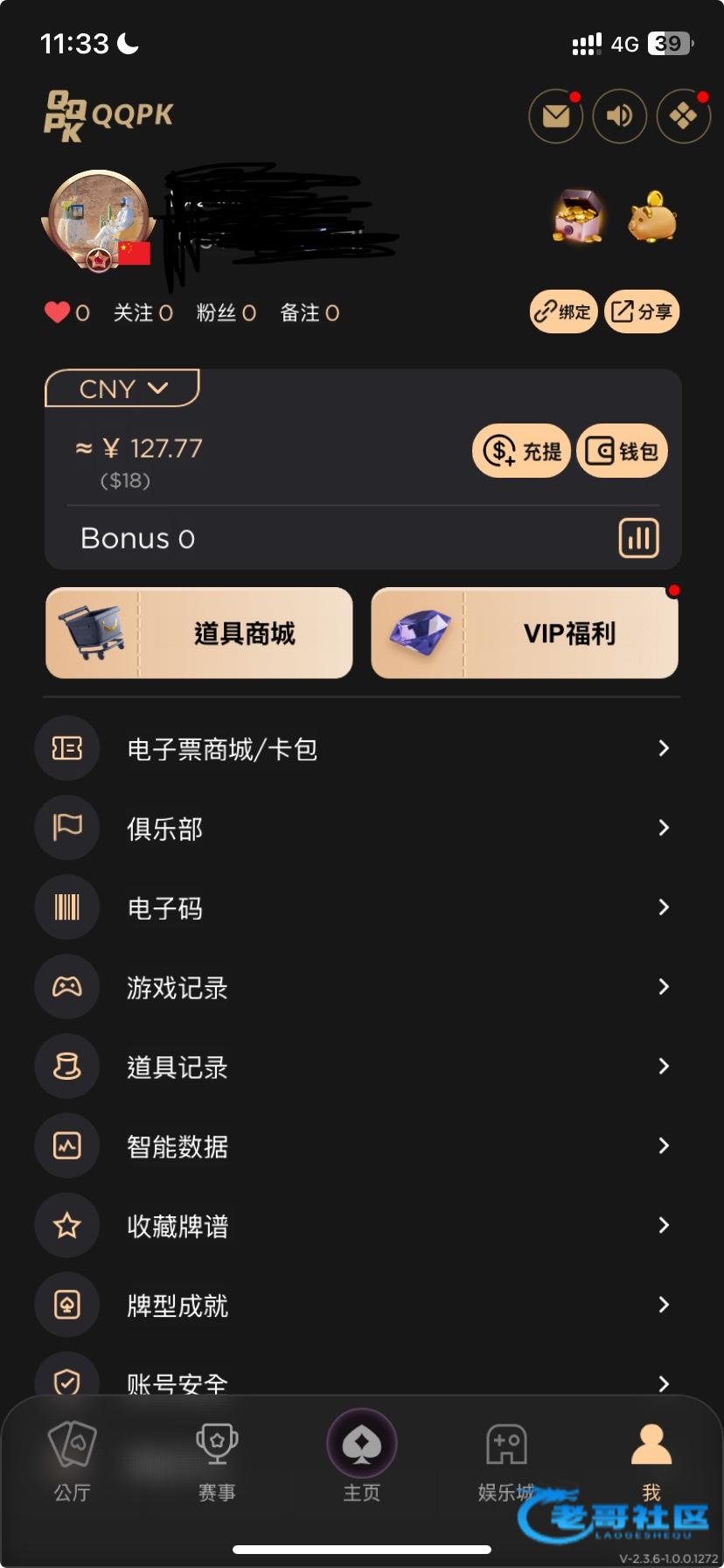
Task: Open the treasure chest reward
Action: 578,216
